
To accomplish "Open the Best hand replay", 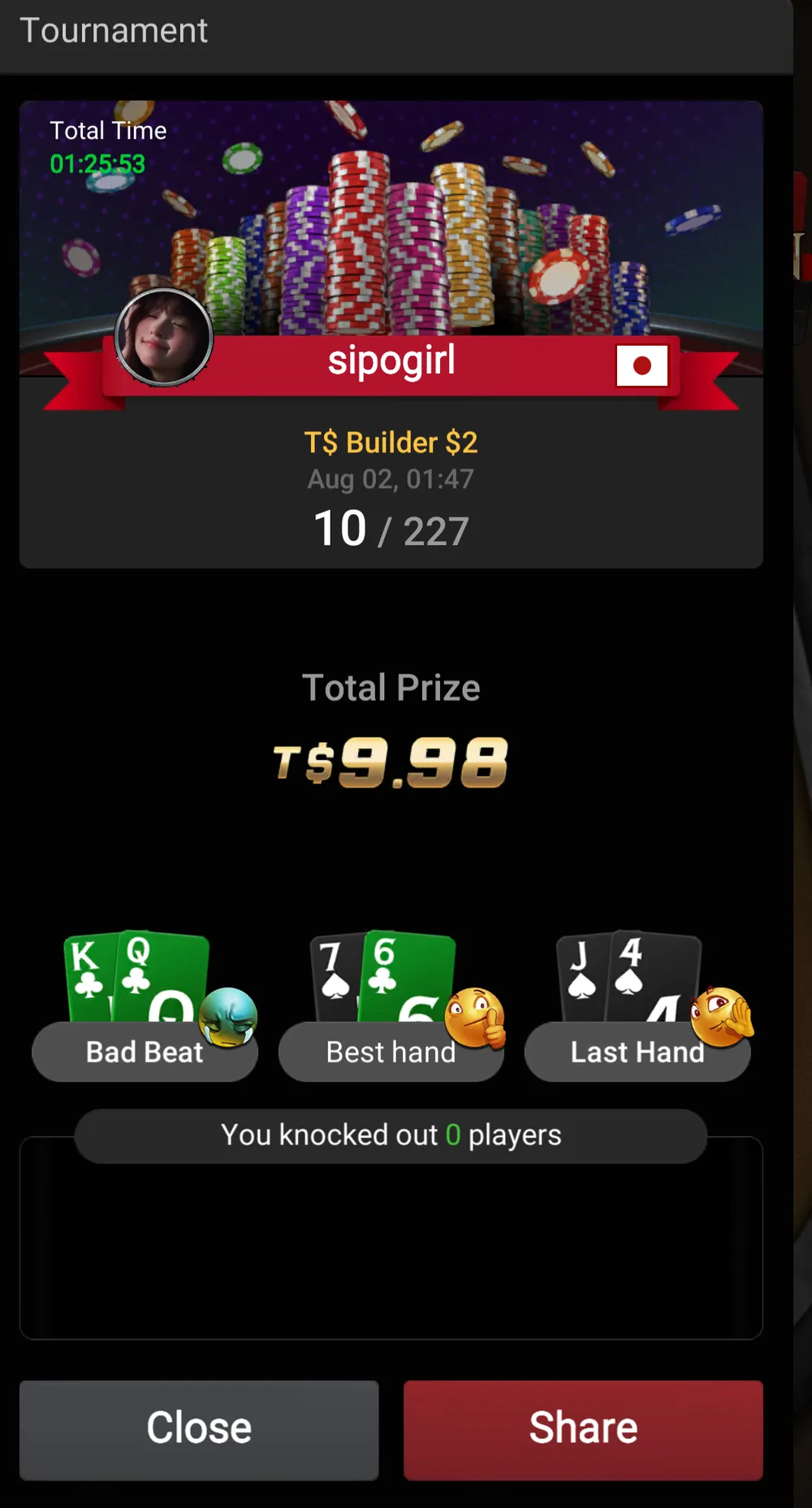I will pos(391,1051).
